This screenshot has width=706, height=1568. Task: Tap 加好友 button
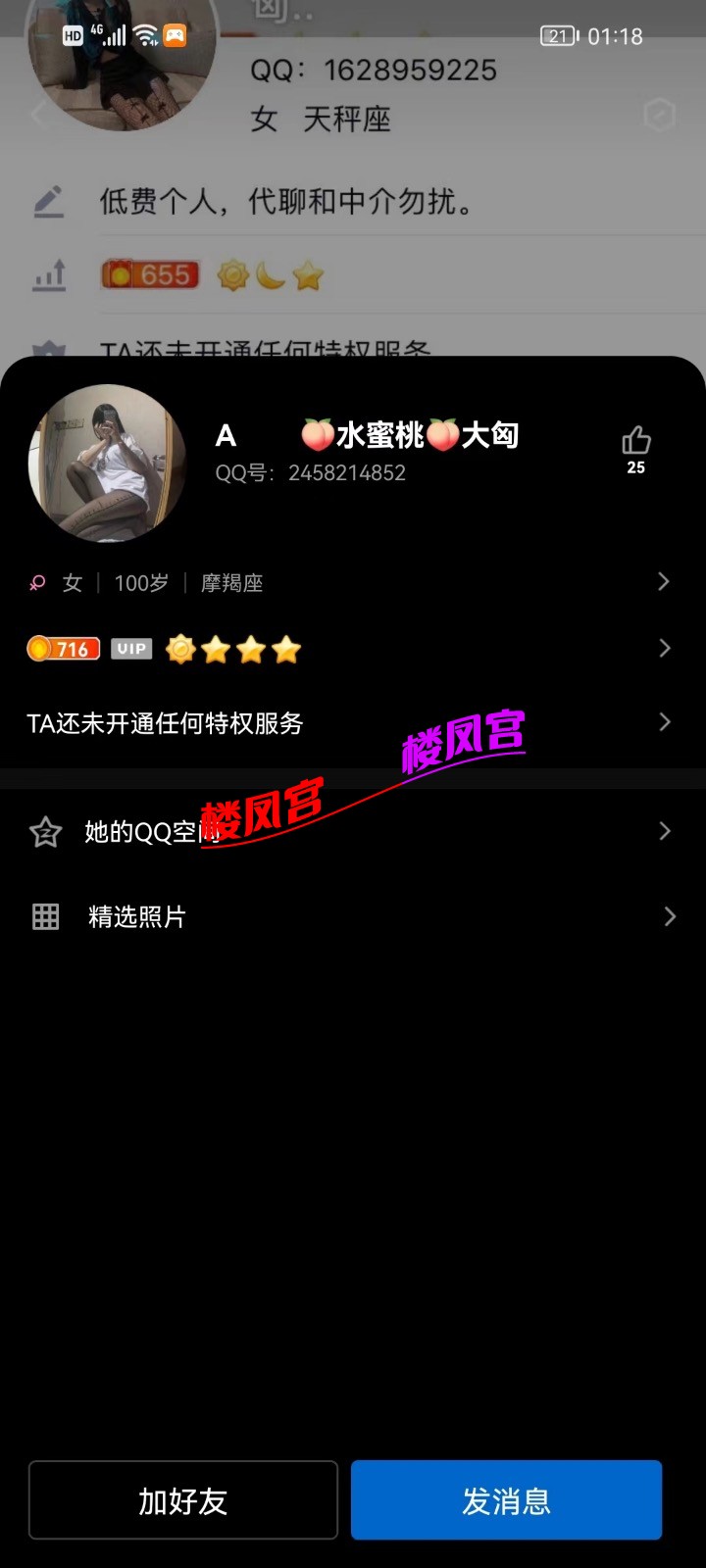[183, 1500]
